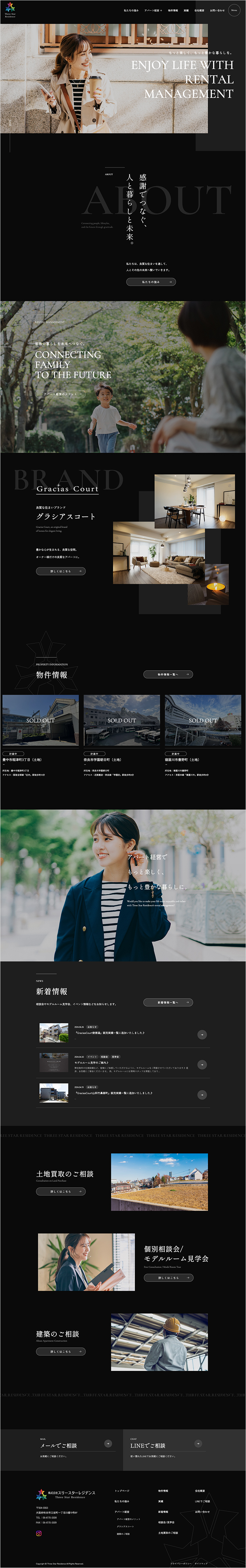
Task: Open the 新着情報一覧へ button
Action: pos(168,1002)
